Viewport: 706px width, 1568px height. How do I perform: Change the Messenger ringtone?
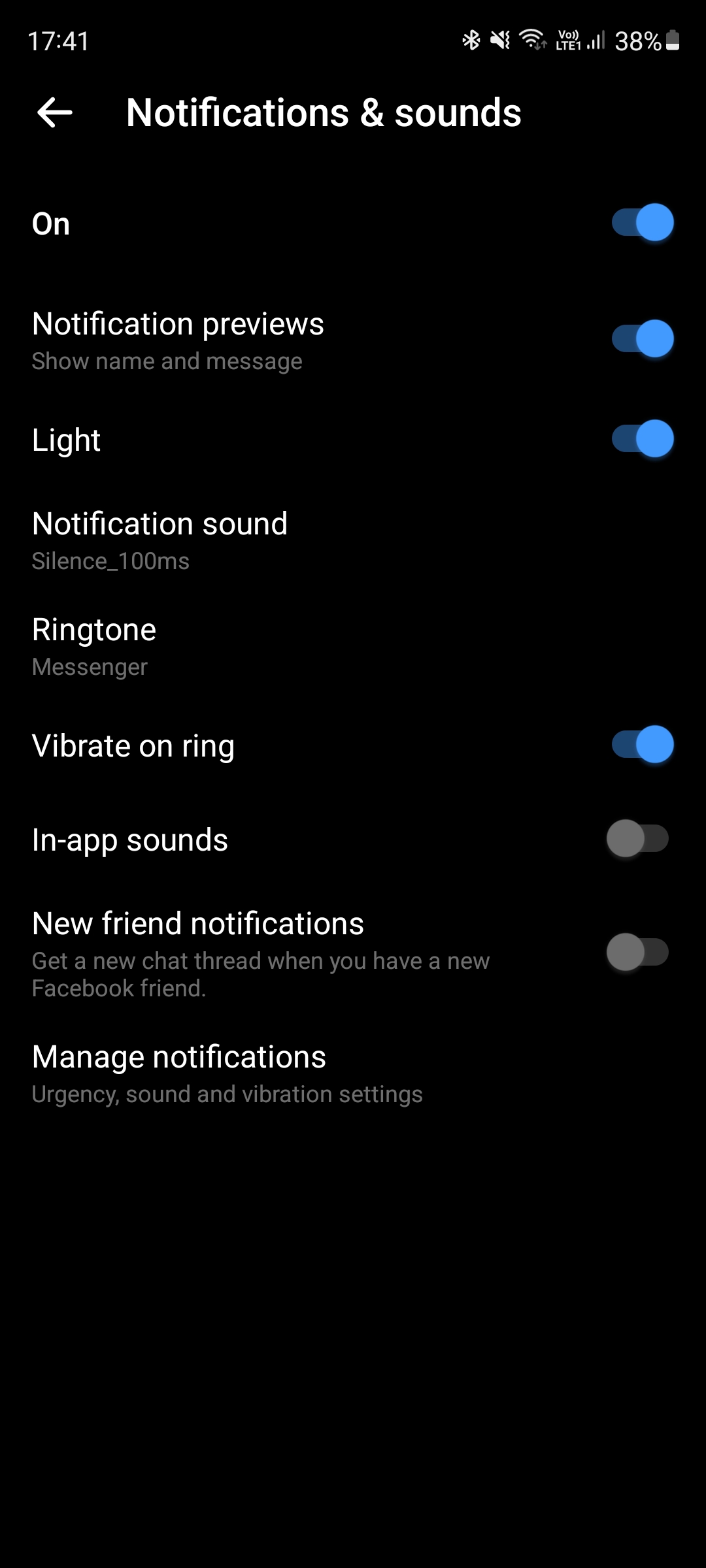[x=353, y=647]
